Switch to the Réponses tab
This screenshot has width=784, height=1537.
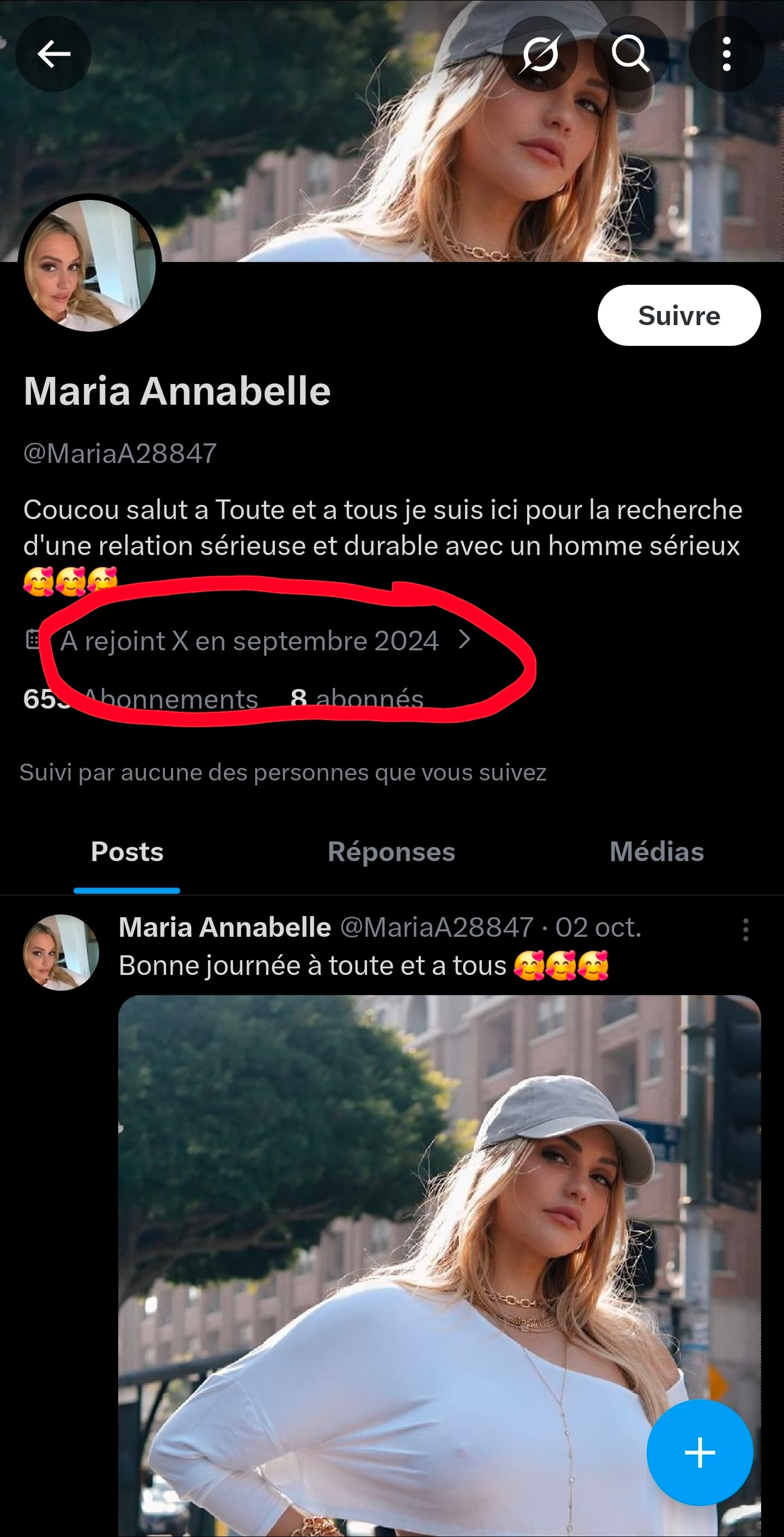coord(391,852)
